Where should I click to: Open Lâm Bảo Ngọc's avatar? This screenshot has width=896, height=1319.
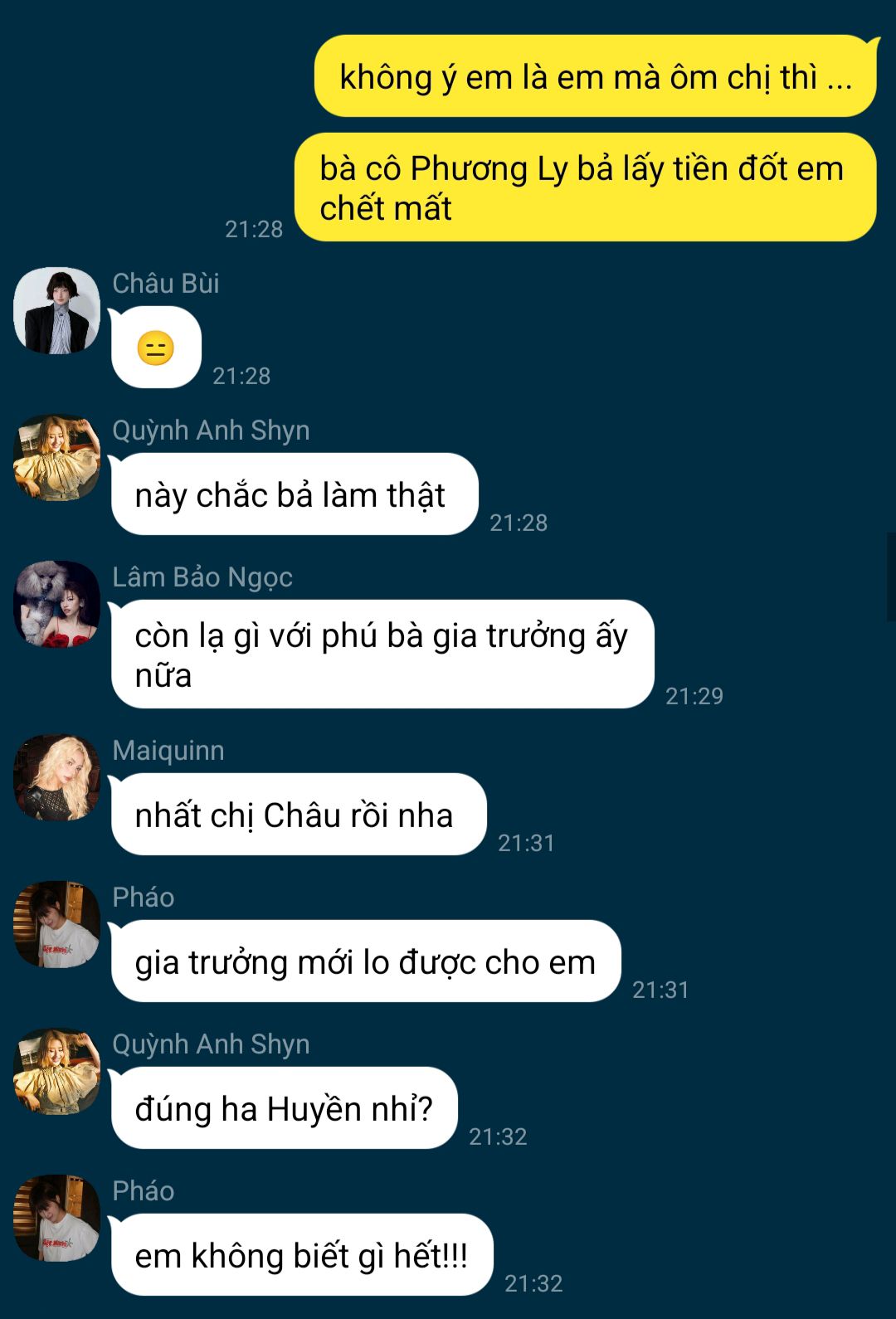[56, 604]
